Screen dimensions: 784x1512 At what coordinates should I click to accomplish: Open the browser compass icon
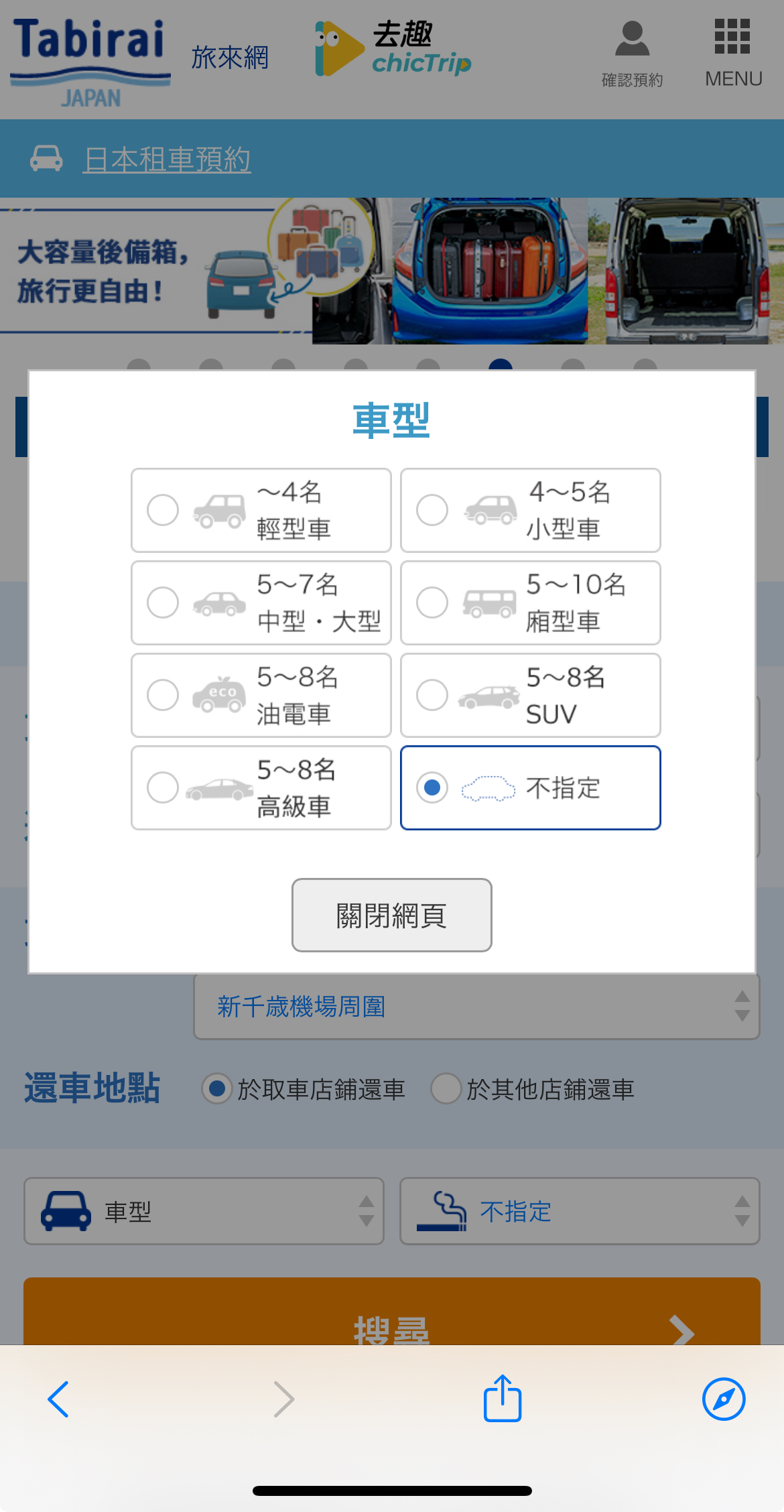(x=724, y=1399)
